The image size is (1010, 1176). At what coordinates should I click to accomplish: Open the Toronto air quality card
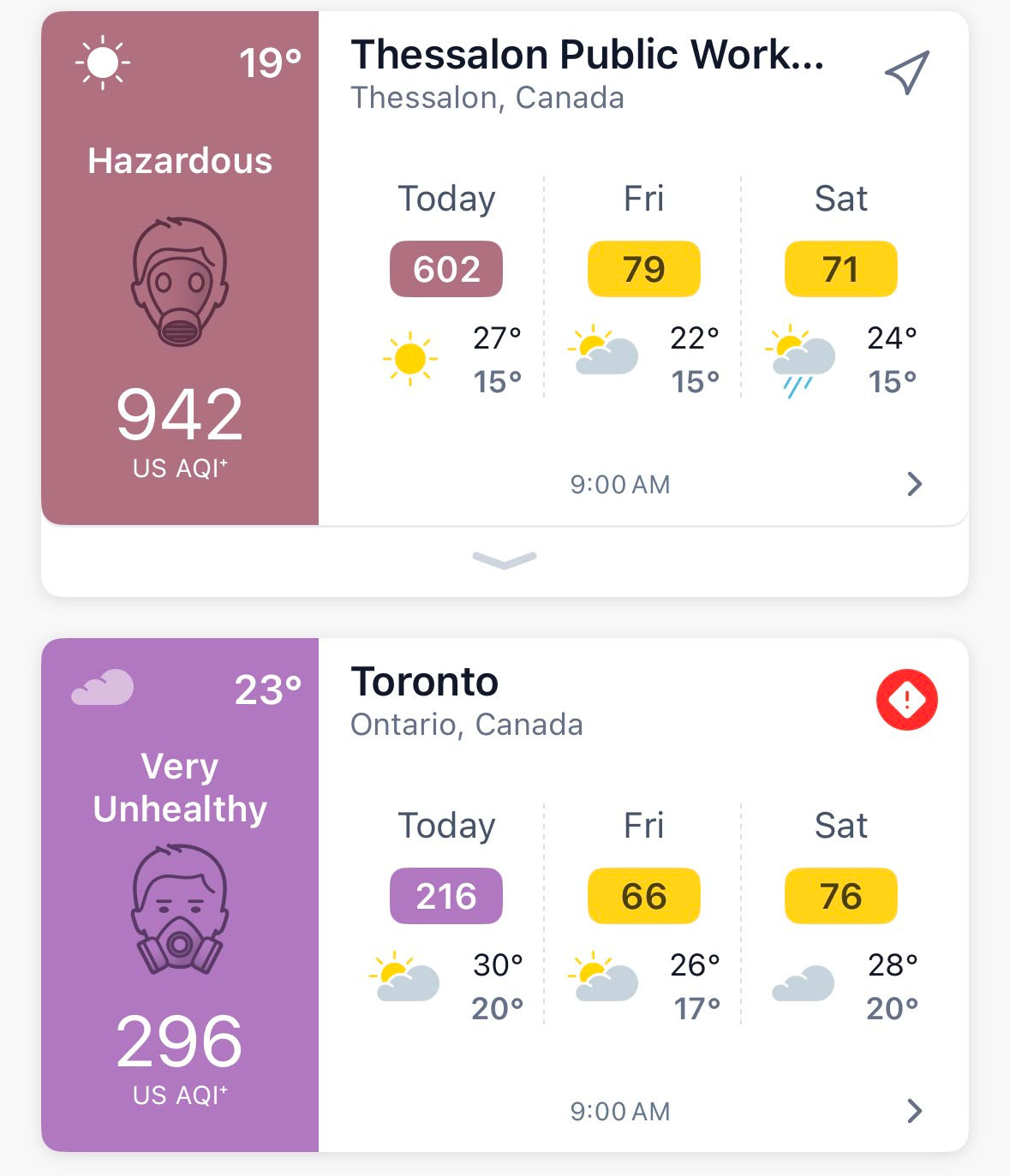[x=505, y=895]
